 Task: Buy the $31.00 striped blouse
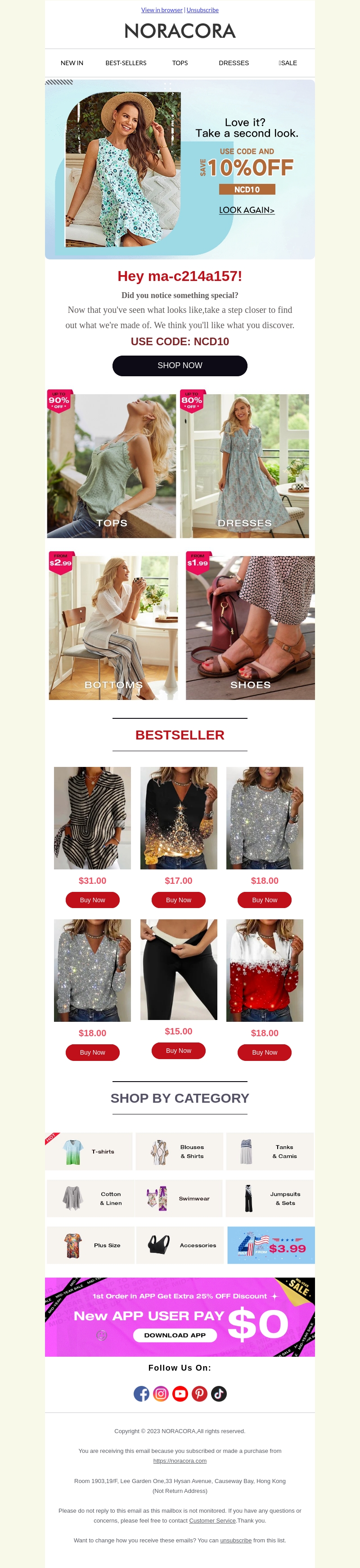[x=93, y=900]
